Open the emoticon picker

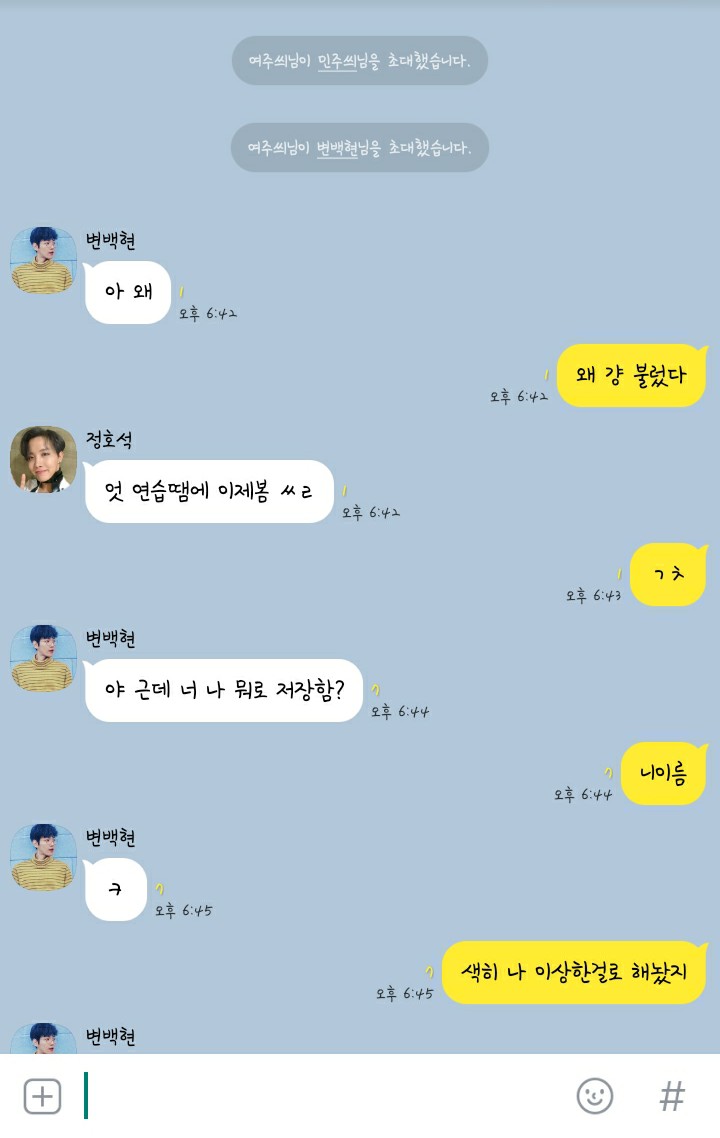[595, 1096]
